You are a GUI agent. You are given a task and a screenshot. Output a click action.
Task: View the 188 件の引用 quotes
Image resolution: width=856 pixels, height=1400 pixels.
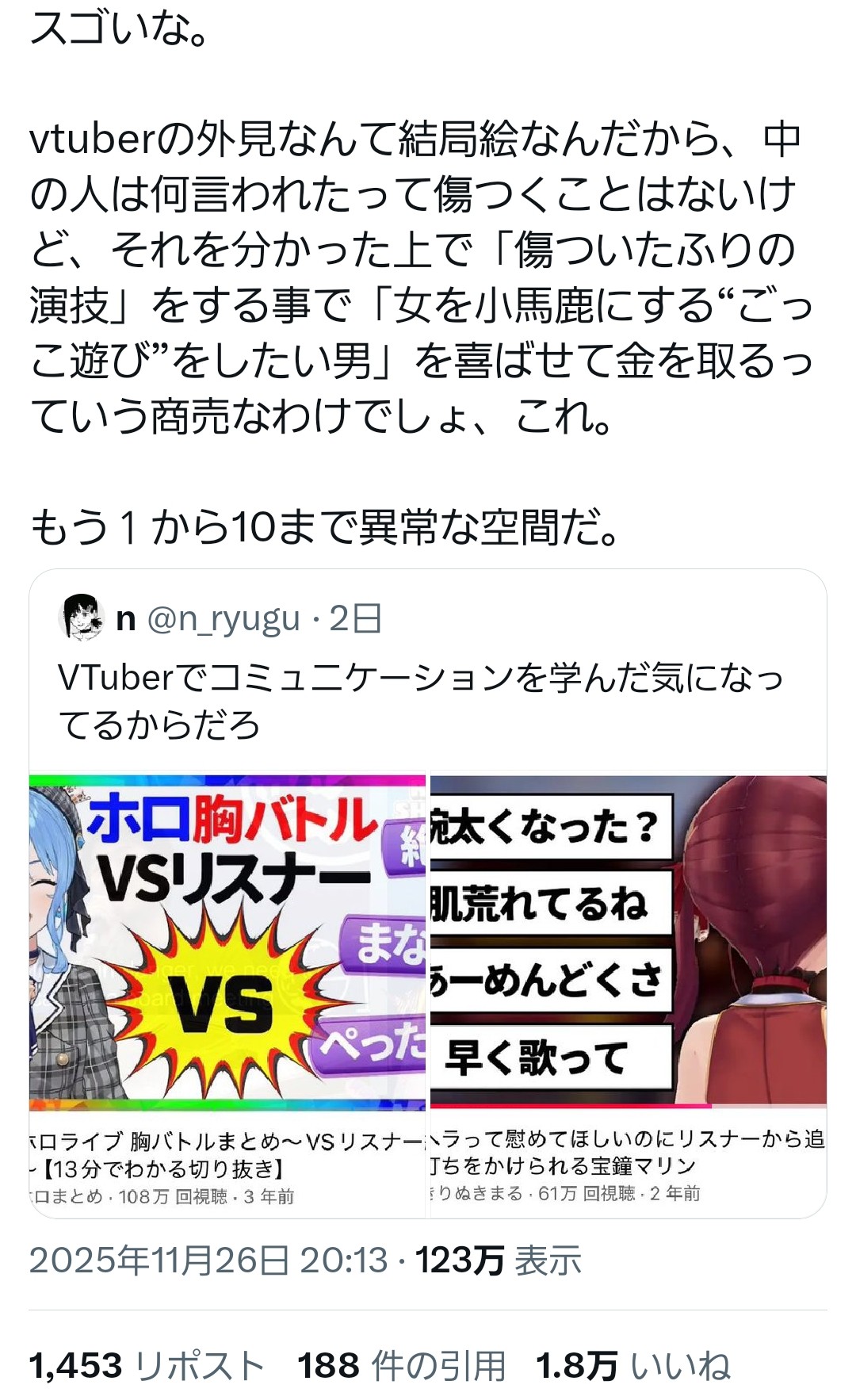point(402,1365)
